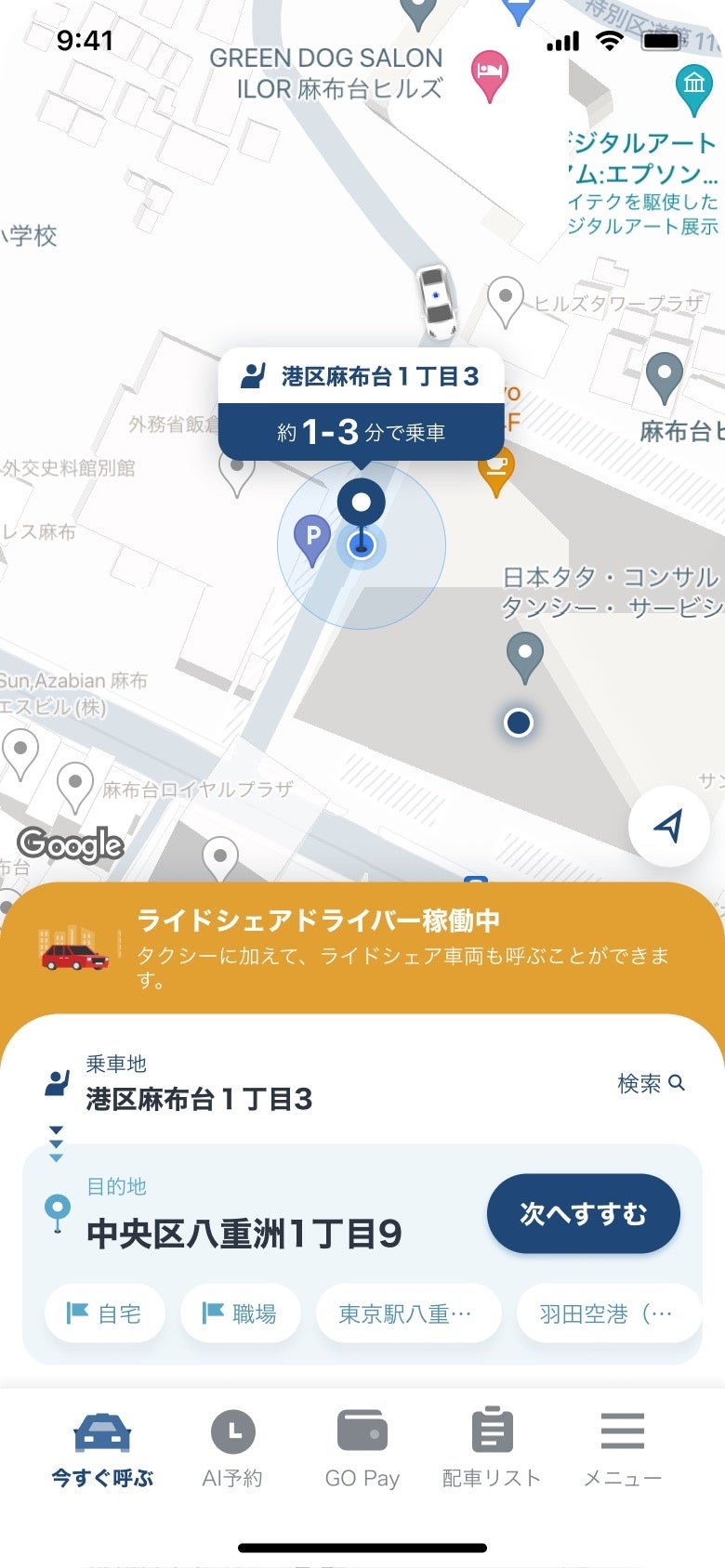The width and height of the screenshot is (725, 1568).
Task: Tap the 約1-3分で乗車 pickup callout
Action: [x=362, y=431]
